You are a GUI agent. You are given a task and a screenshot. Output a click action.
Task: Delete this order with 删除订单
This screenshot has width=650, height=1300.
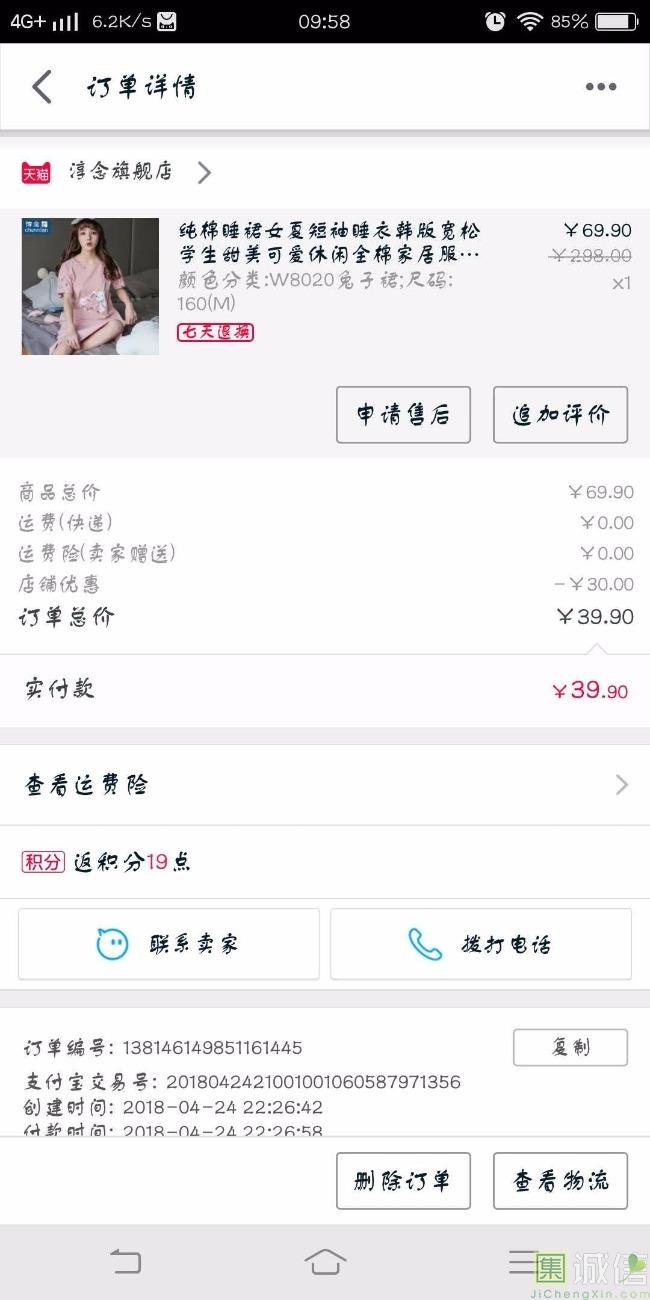tap(403, 1181)
